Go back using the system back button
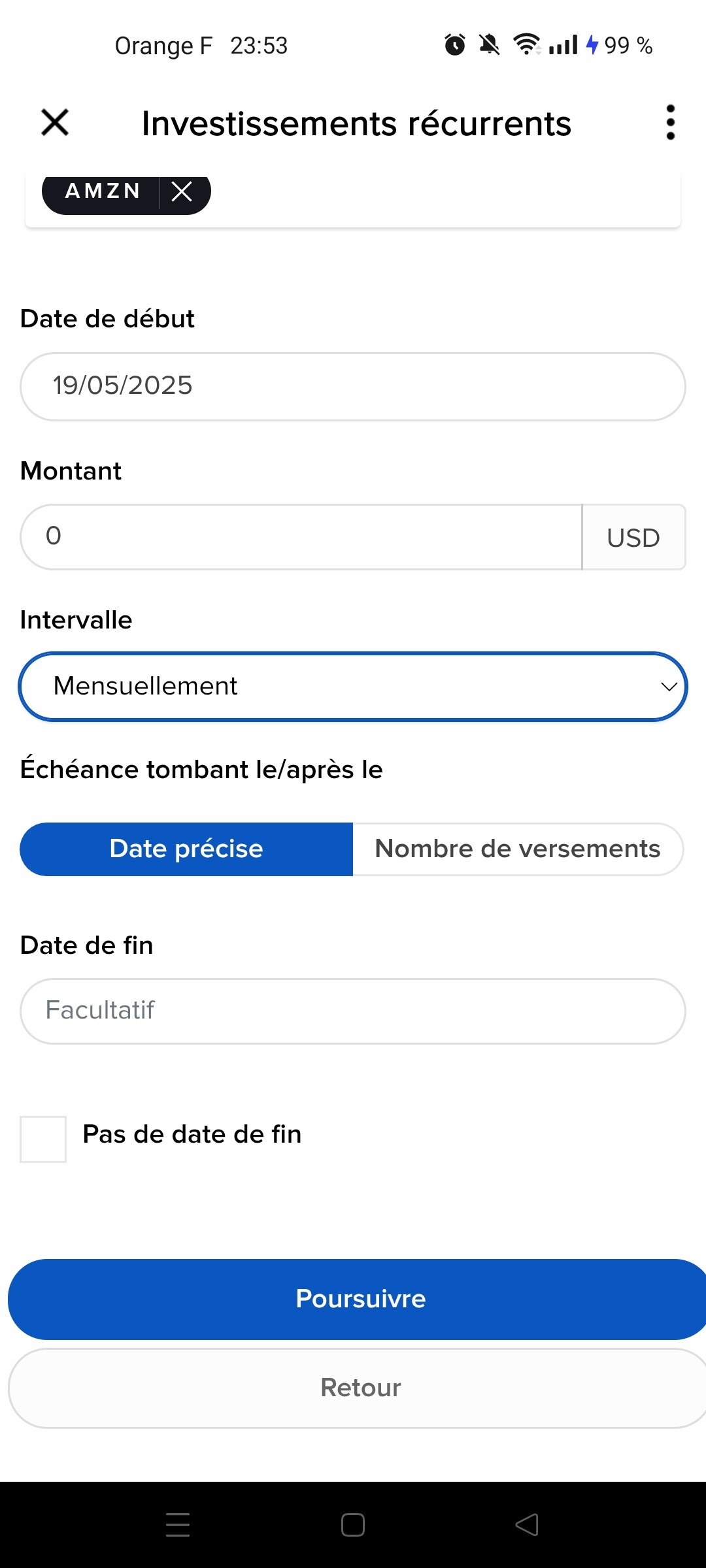The image size is (706, 1568). (x=527, y=1525)
